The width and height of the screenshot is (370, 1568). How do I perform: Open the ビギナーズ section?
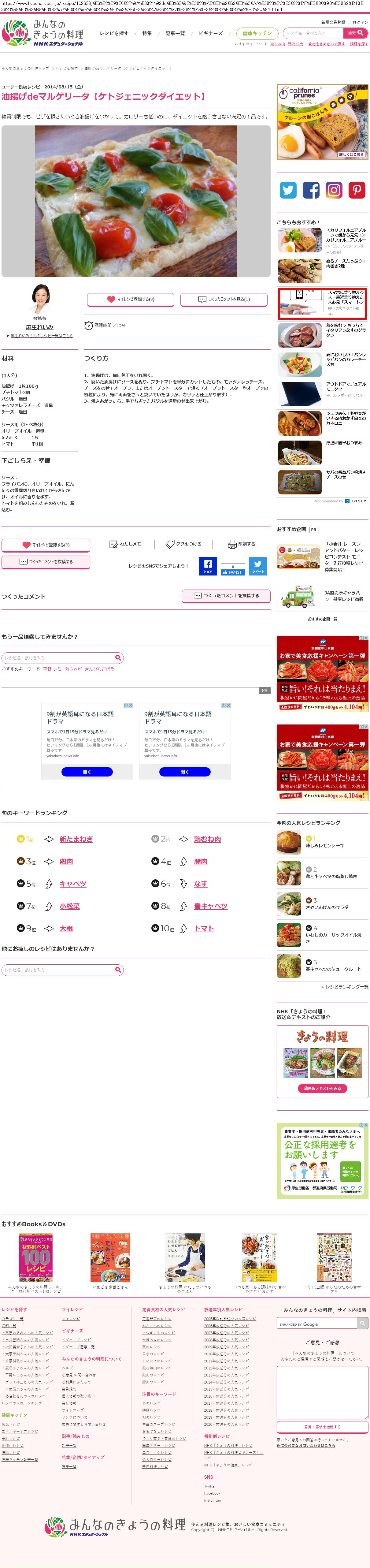[211, 33]
